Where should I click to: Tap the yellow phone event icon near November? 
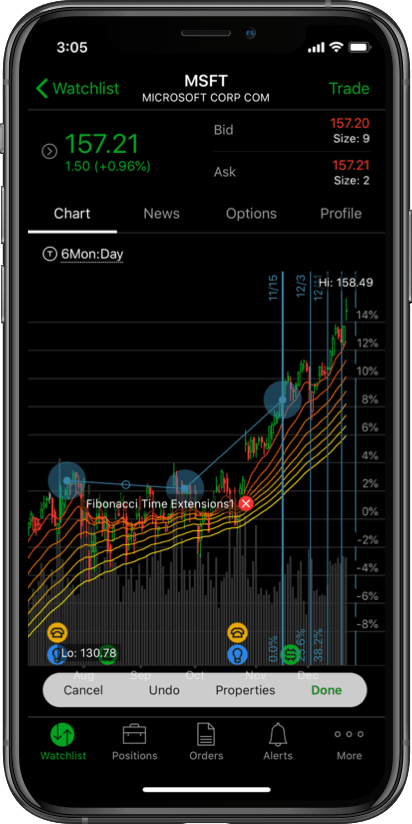pos(238,632)
